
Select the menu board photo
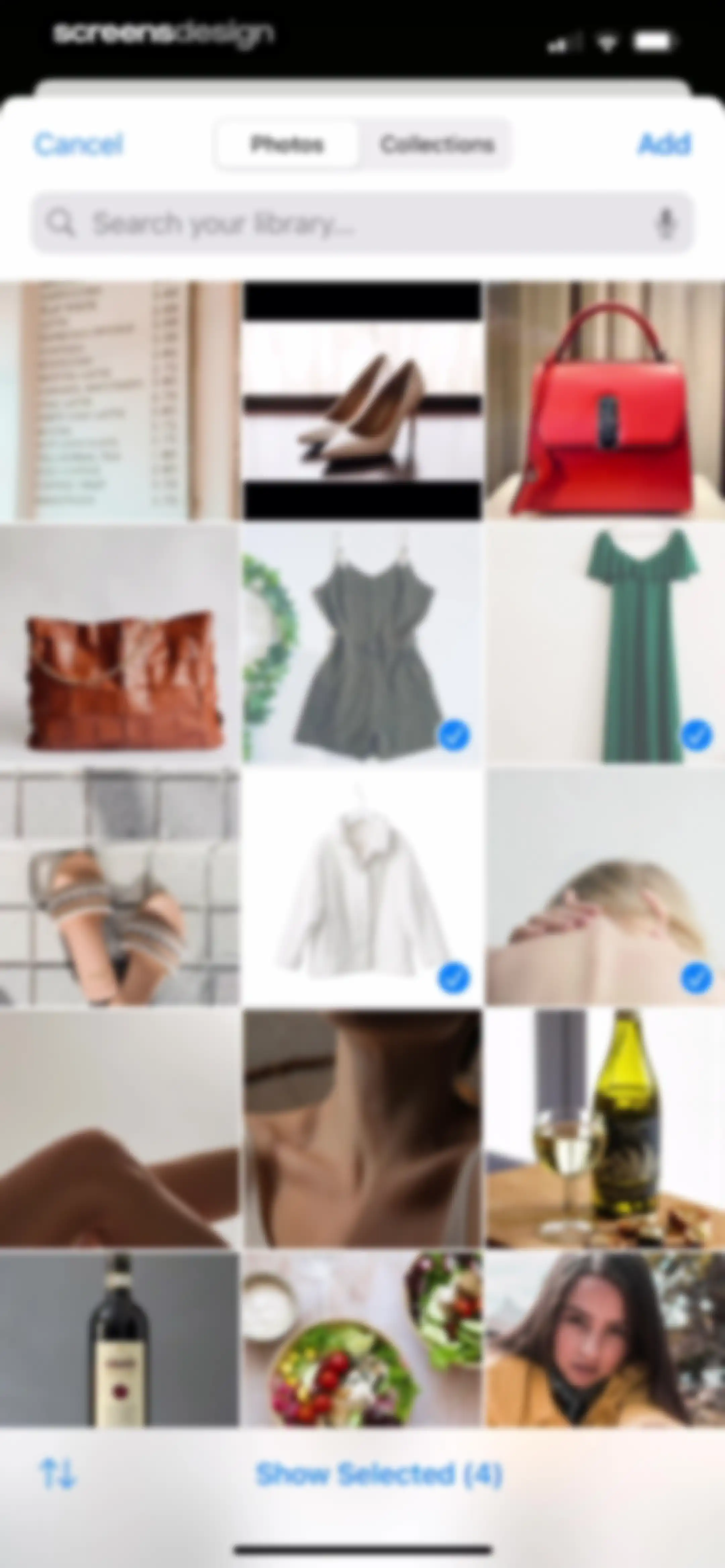click(120, 400)
